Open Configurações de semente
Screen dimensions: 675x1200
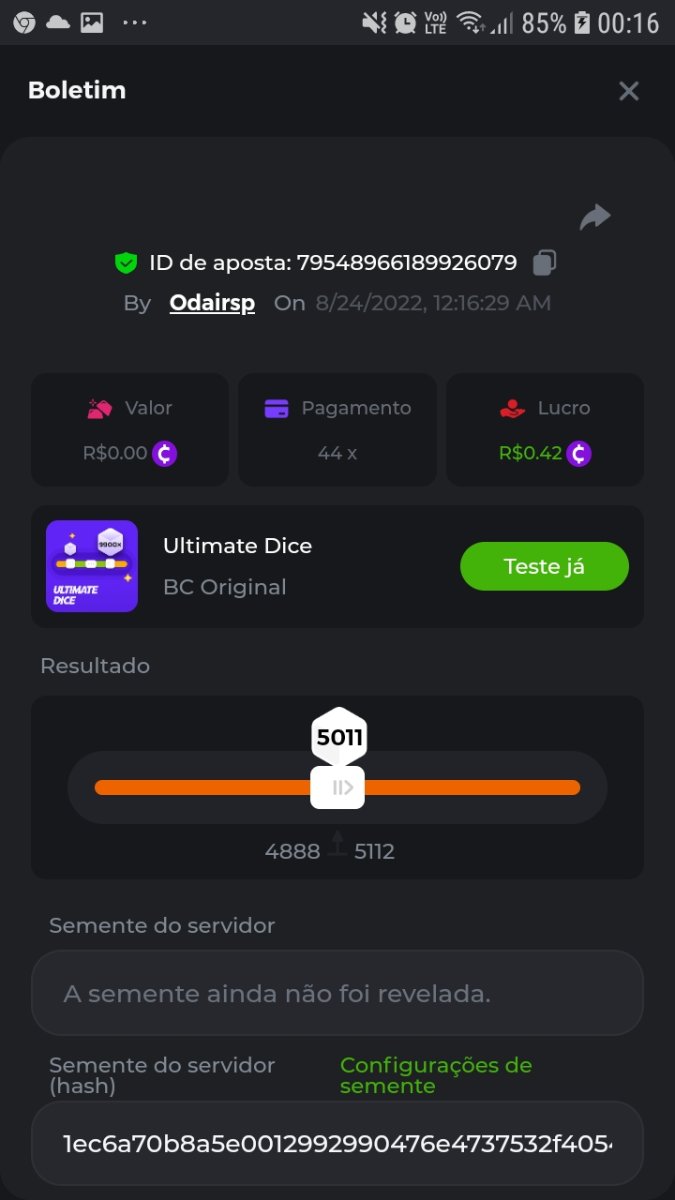point(436,1075)
